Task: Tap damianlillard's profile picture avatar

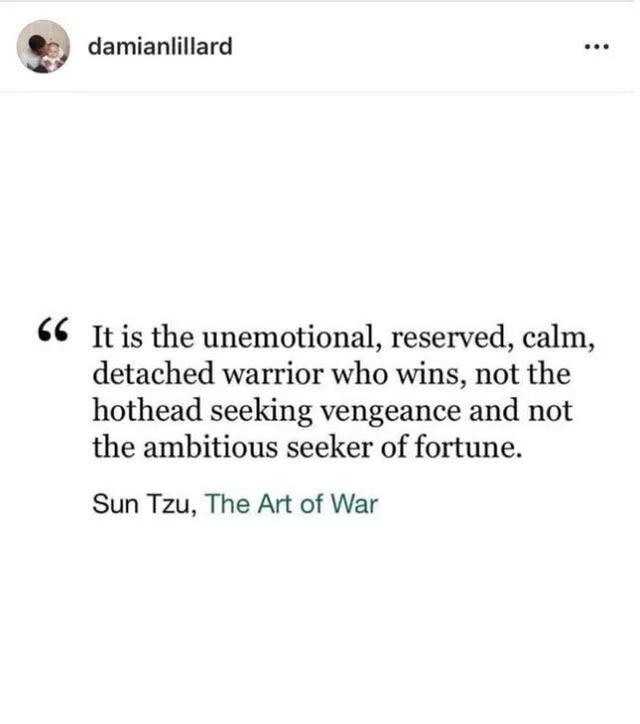Action: [x=43, y=47]
